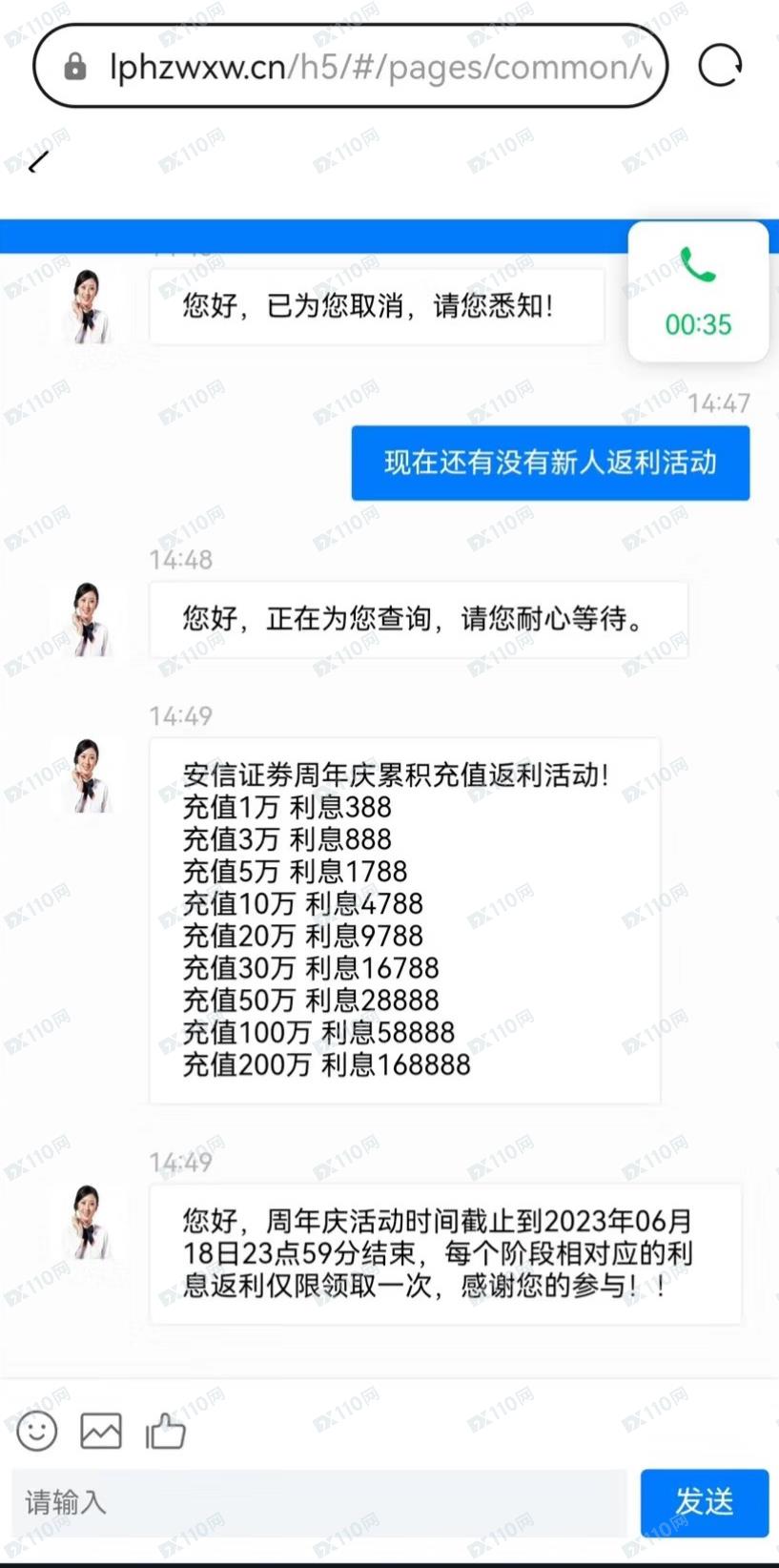Attach an image to the chat
The width and height of the screenshot is (779, 1568).
(101, 1431)
